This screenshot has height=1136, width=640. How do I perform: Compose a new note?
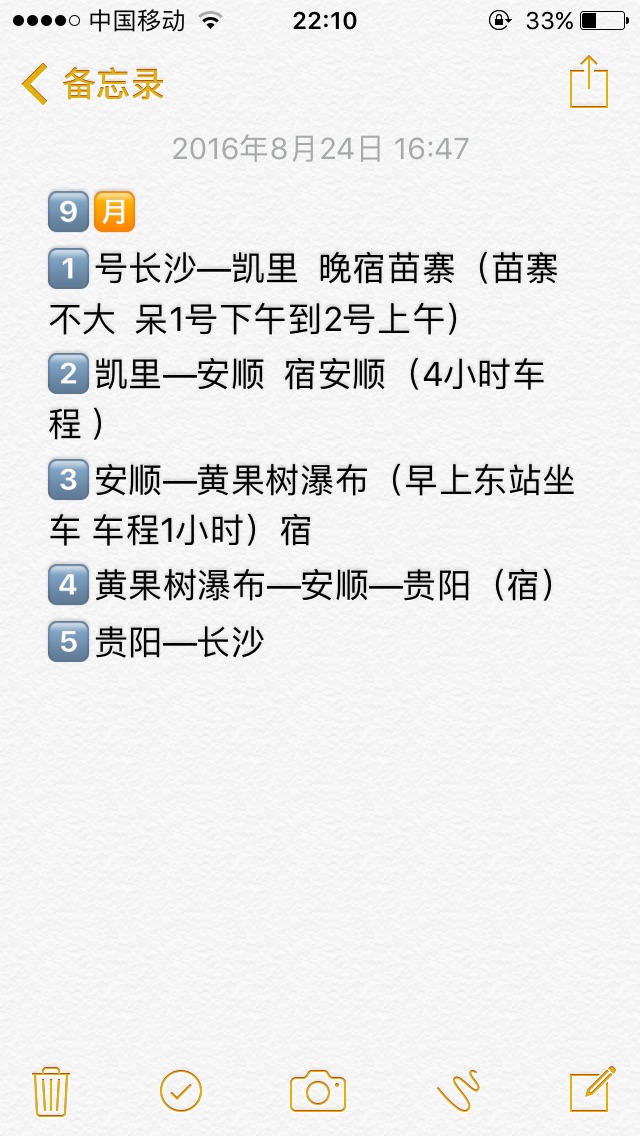[x=591, y=1090]
